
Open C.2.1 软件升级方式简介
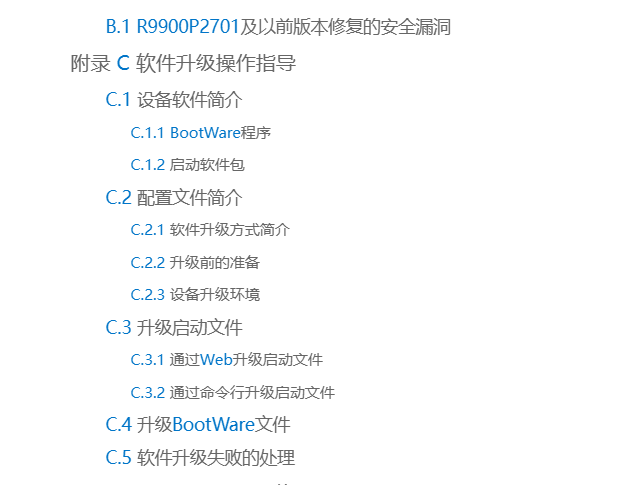(210, 230)
